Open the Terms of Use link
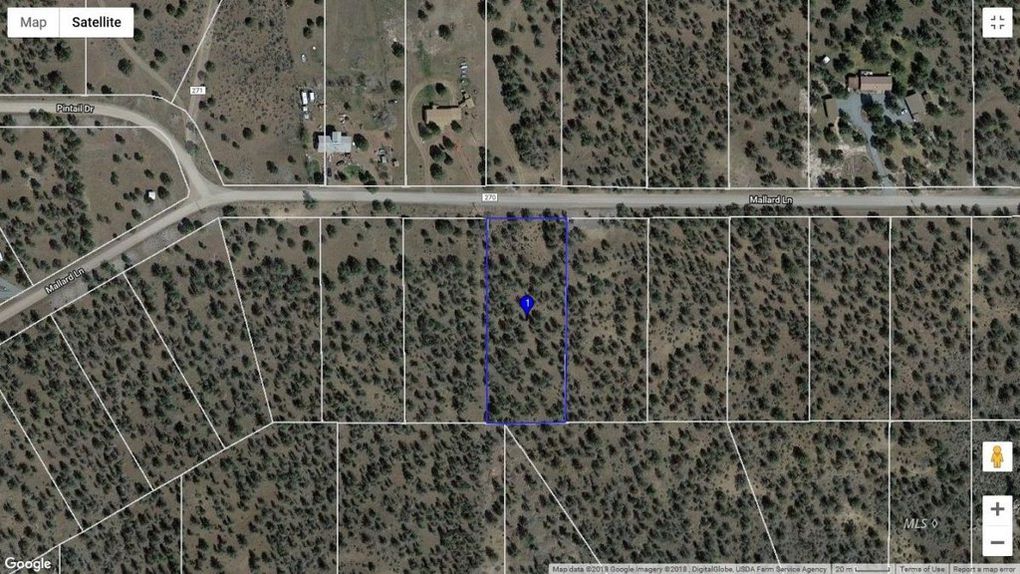Viewport: 1020px width, 574px height. 921,568
